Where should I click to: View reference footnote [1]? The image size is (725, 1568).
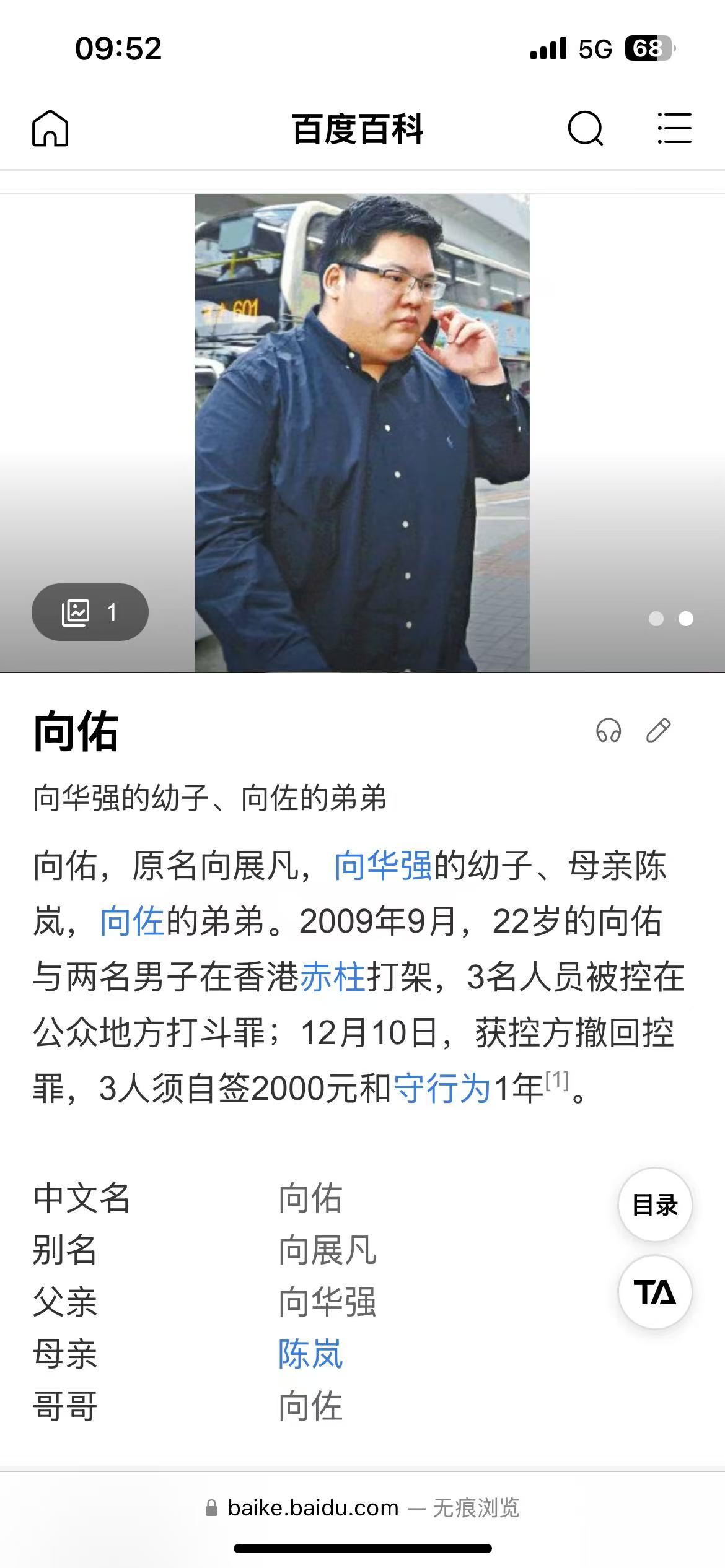coord(556,1081)
